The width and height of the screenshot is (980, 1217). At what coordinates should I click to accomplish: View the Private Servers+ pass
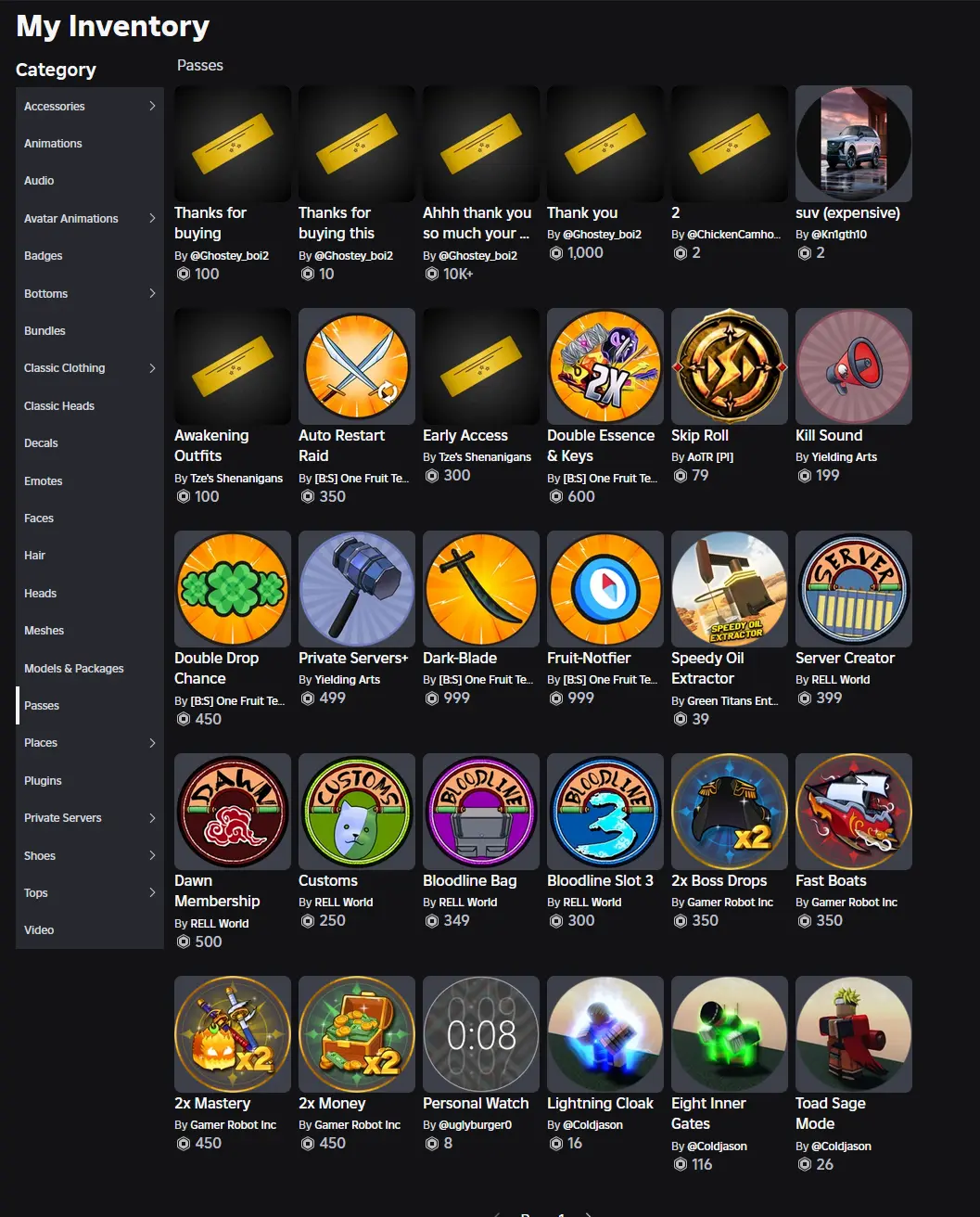(x=357, y=590)
